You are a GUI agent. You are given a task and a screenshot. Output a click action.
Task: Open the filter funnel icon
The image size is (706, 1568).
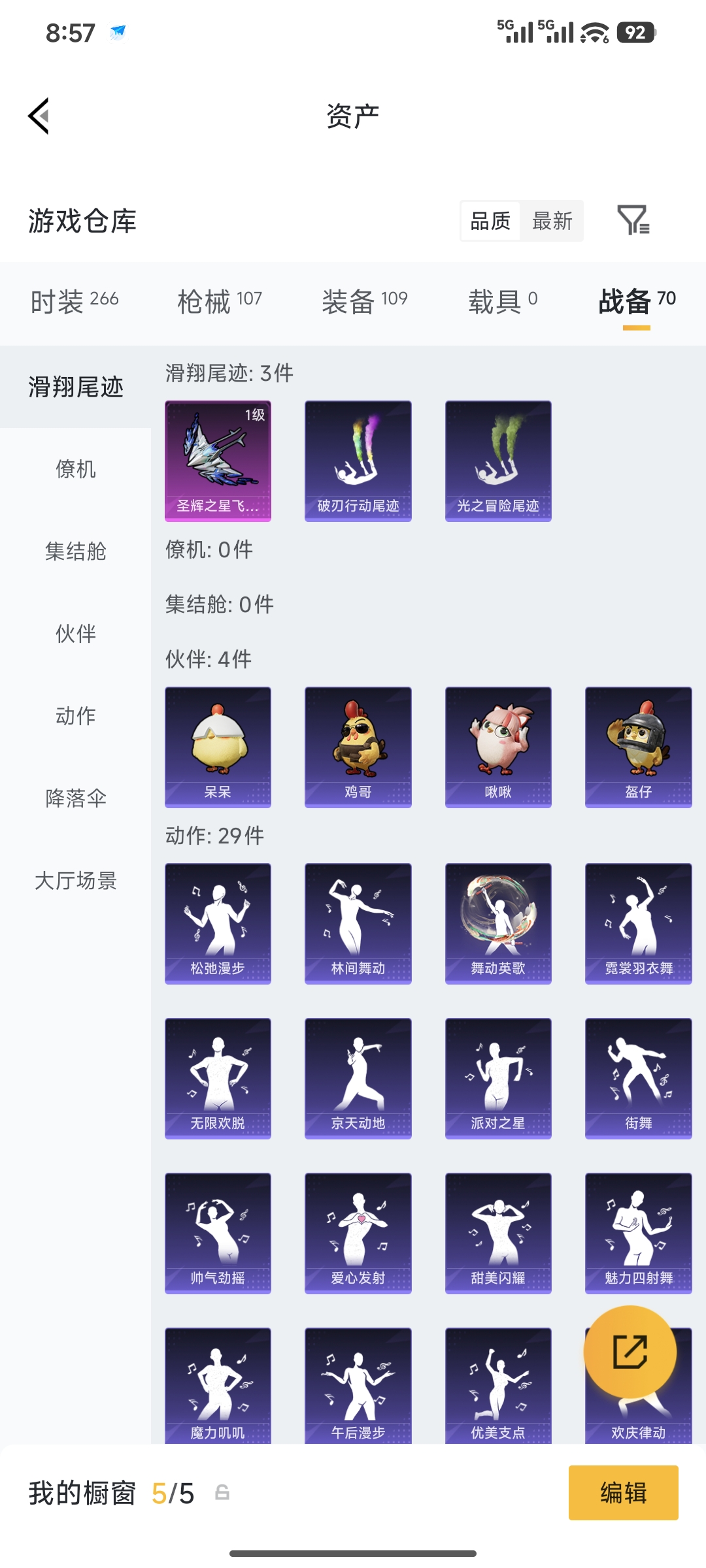pyautogui.click(x=635, y=221)
